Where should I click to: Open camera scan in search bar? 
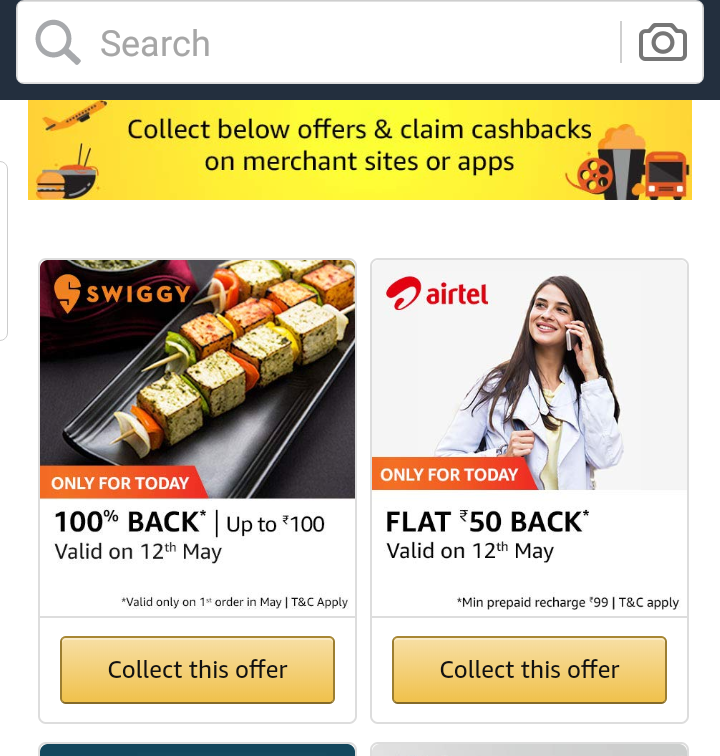[x=662, y=43]
